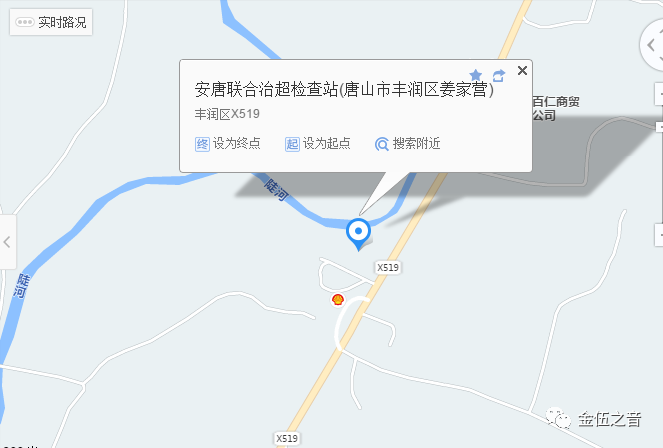
Task: Search nearby with 搜索附近
Action: 407,143
